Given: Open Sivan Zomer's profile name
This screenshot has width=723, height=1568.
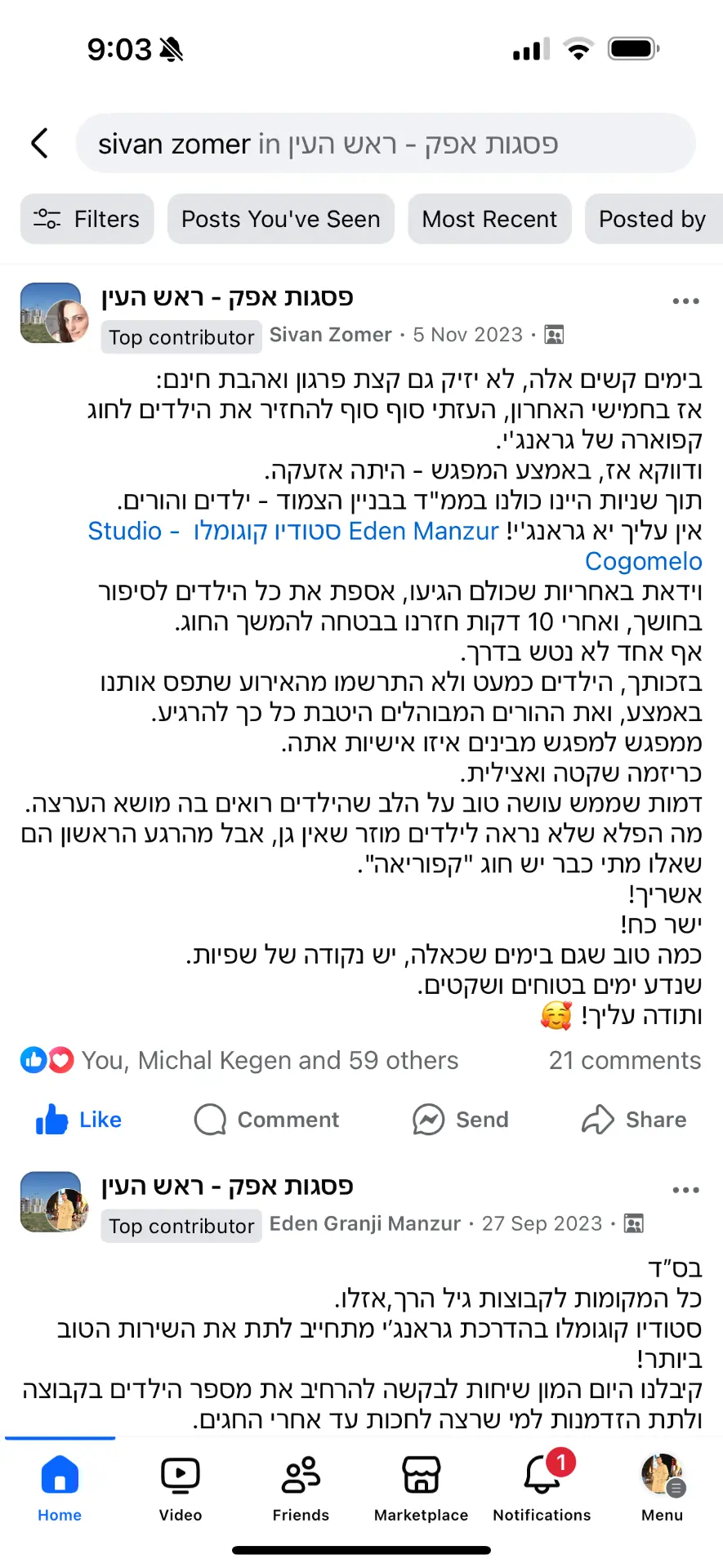Looking at the screenshot, I should [331, 335].
